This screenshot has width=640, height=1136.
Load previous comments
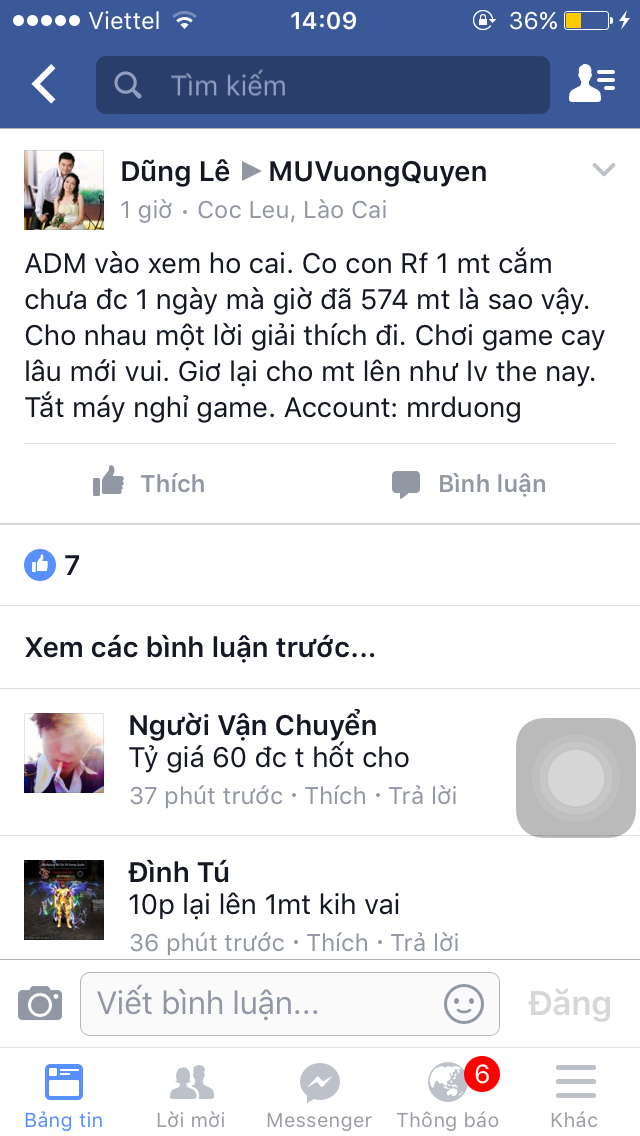click(200, 647)
